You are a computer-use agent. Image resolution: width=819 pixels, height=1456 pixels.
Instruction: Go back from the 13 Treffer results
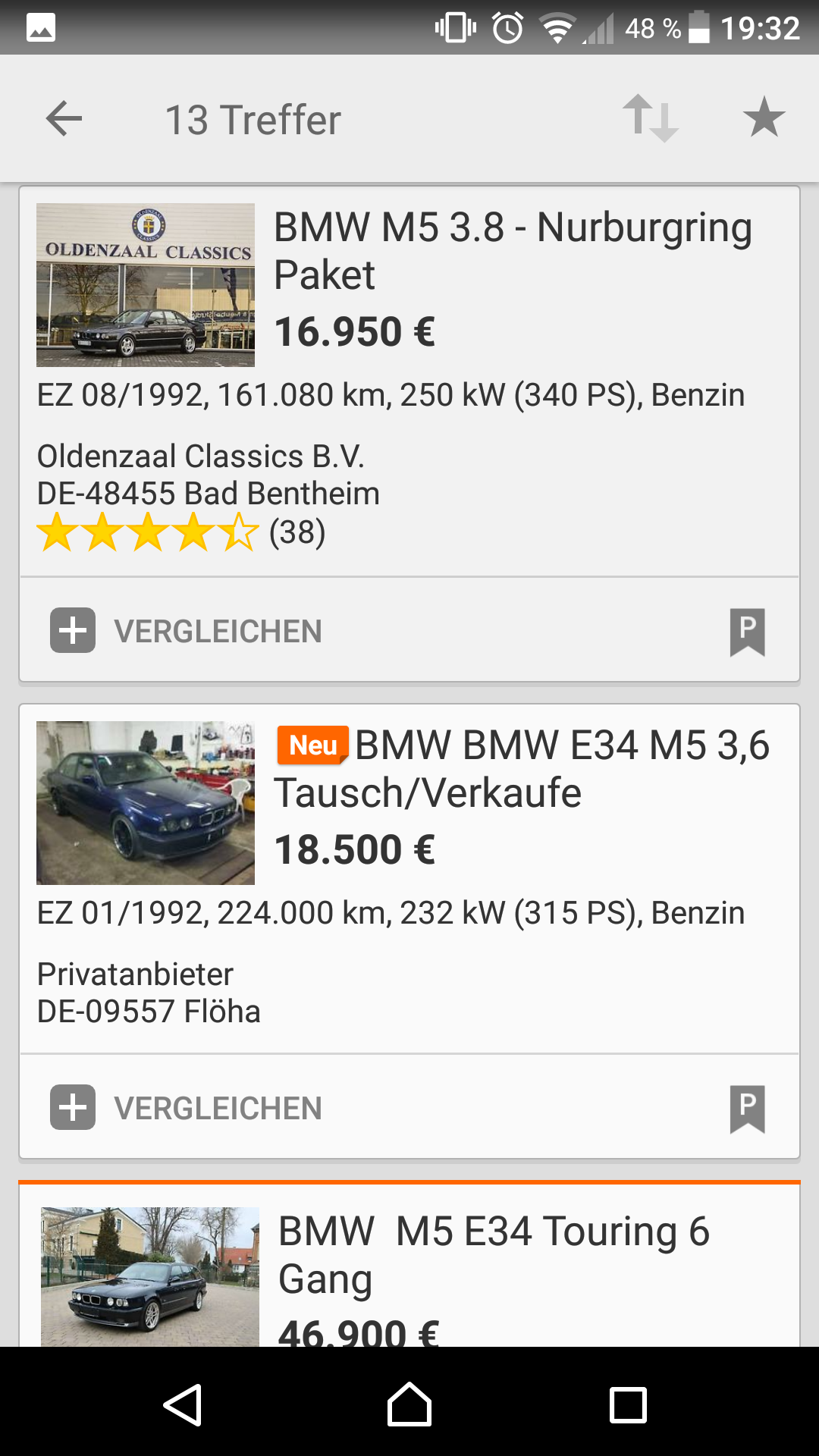tap(64, 119)
